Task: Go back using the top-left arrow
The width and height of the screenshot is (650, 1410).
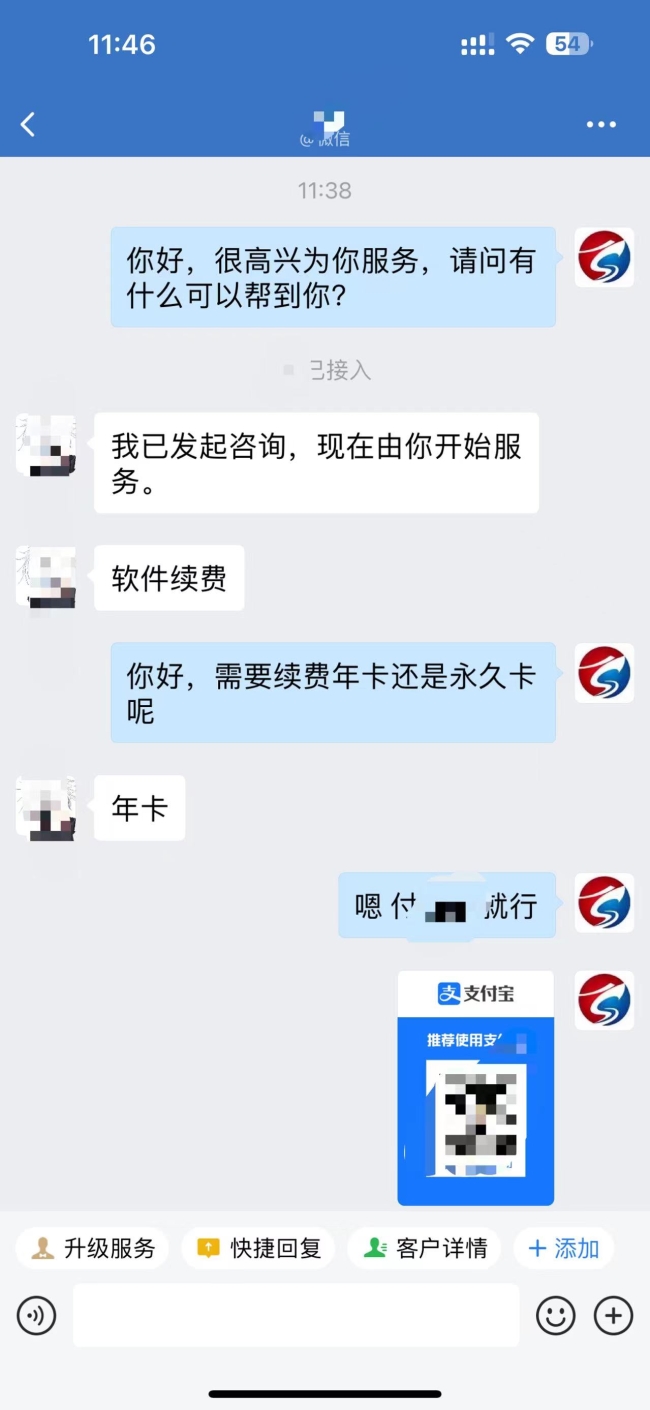Action: click(28, 125)
